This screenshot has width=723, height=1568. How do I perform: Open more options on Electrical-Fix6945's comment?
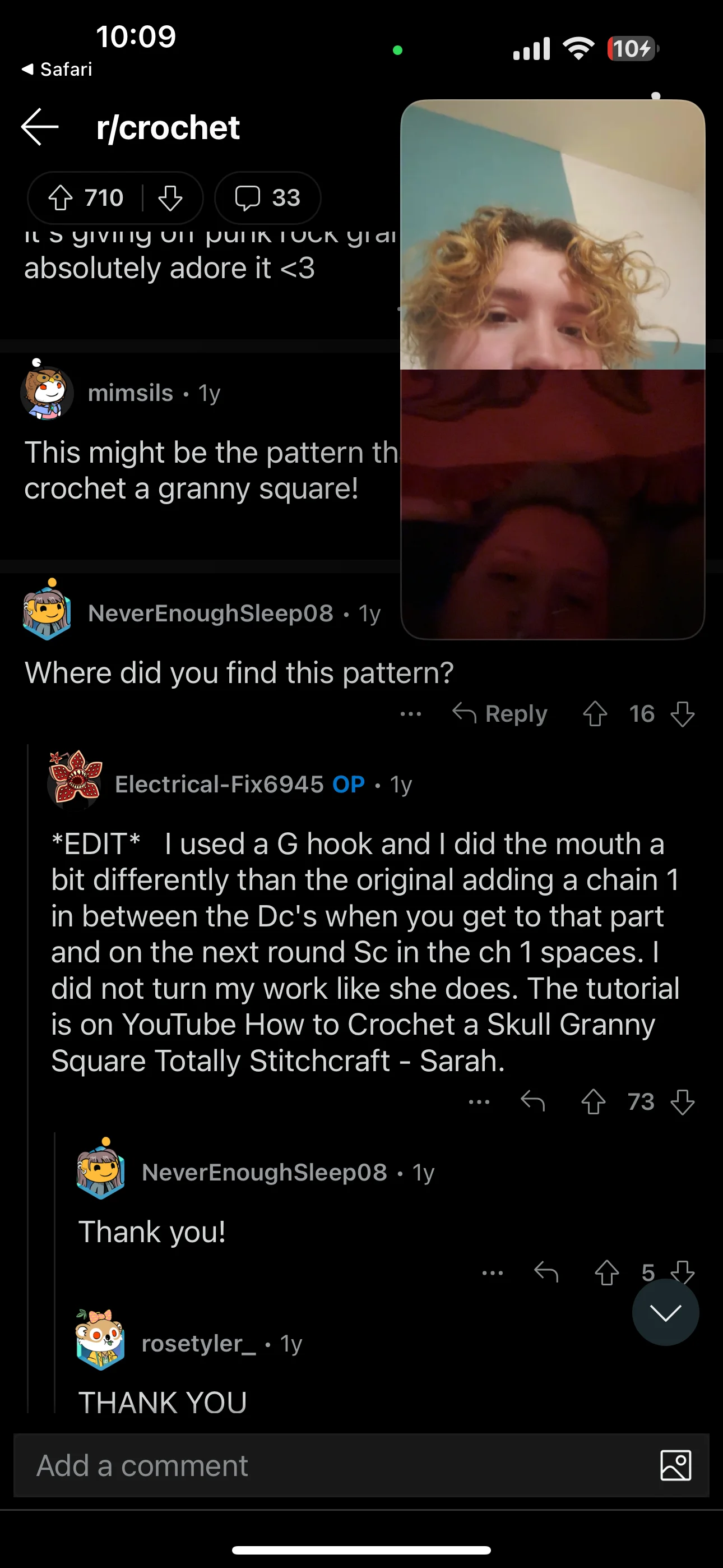(479, 1101)
